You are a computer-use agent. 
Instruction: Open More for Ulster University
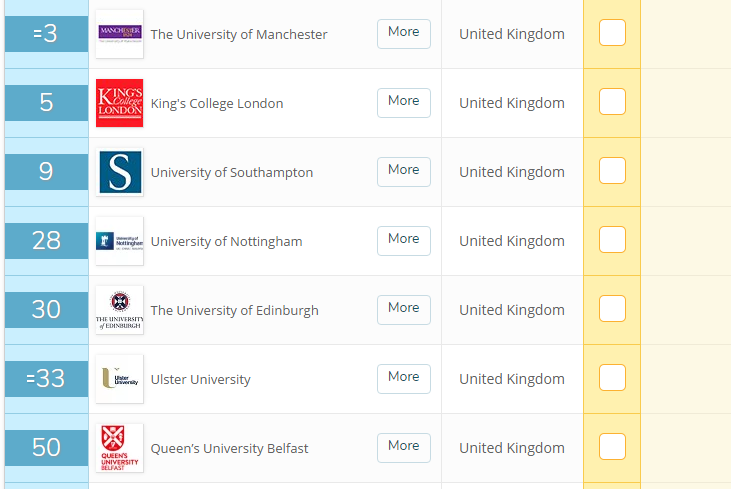coord(403,378)
